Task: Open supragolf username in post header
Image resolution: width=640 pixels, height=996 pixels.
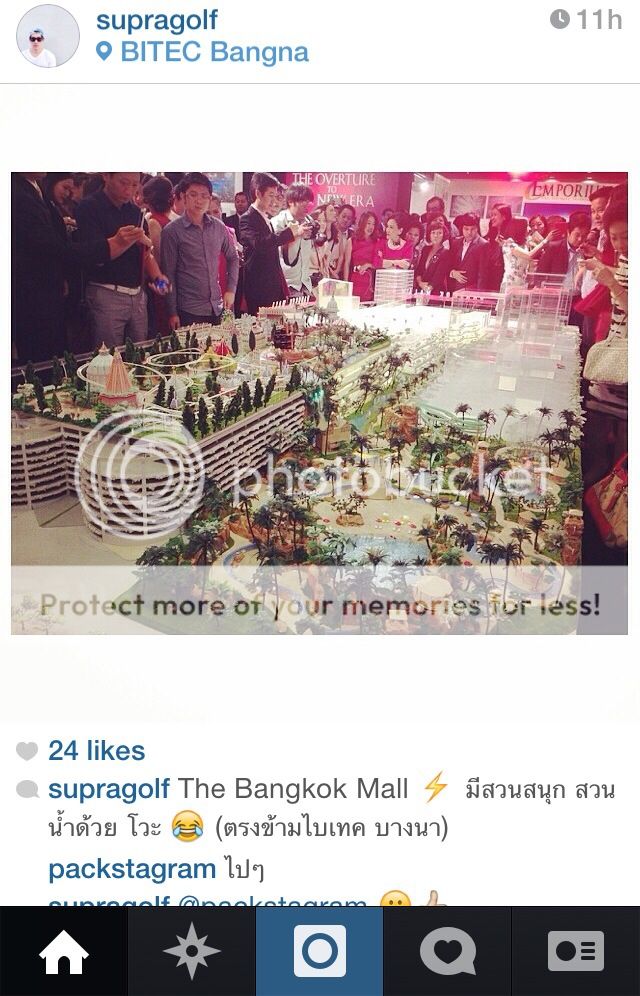Action: (157, 20)
